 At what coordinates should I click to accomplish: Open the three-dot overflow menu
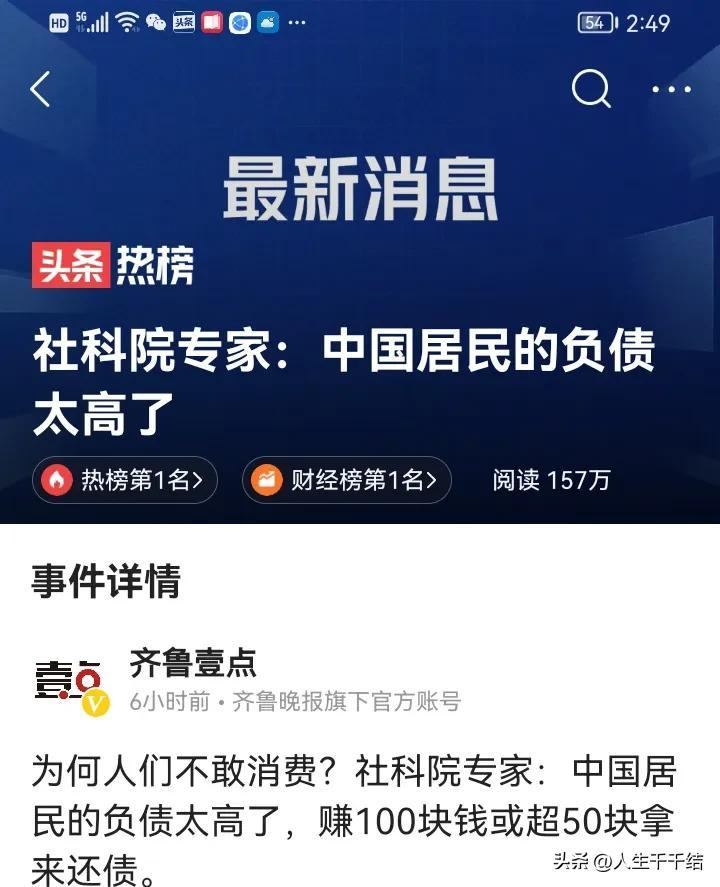[x=671, y=90]
